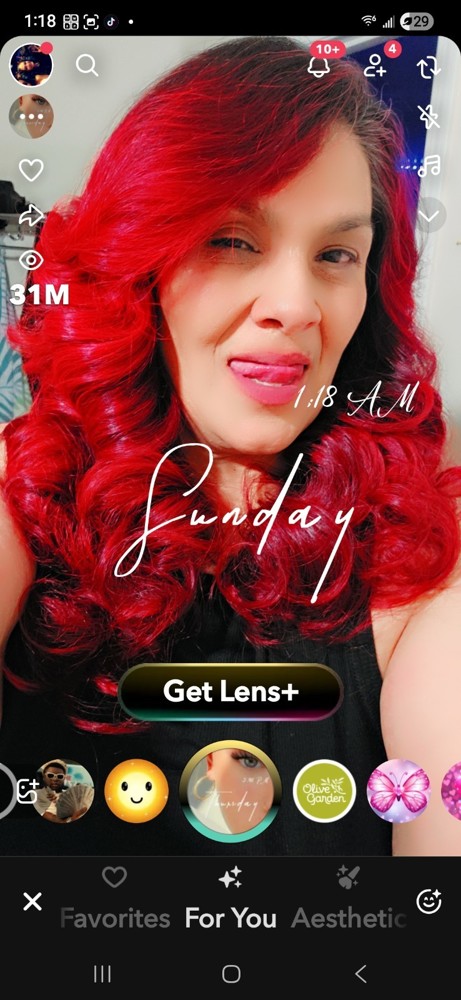Screen dimensions: 461x1000
Task: Open the add friends icon
Action: (375, 65)
